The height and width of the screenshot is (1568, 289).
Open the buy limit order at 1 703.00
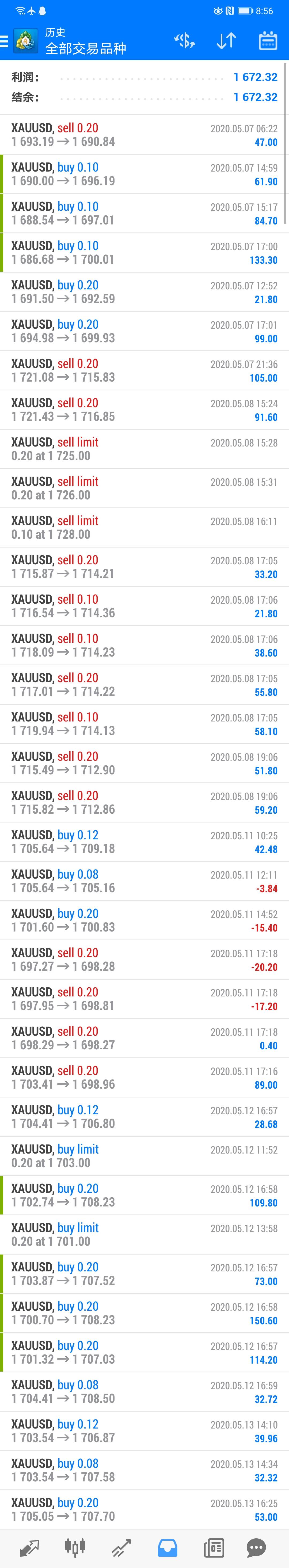tap(144, 1155)
